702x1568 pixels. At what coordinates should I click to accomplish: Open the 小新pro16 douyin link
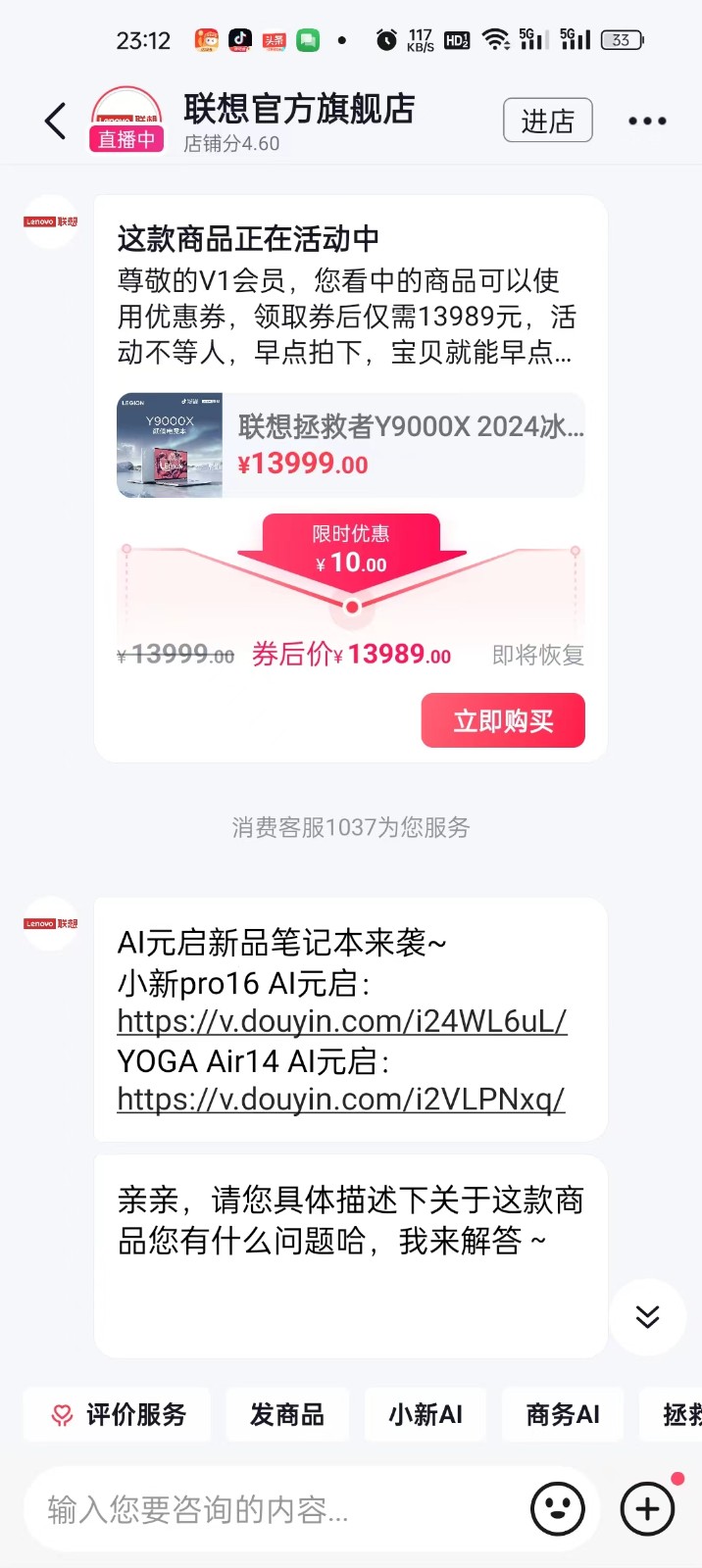click(341, 1021)
